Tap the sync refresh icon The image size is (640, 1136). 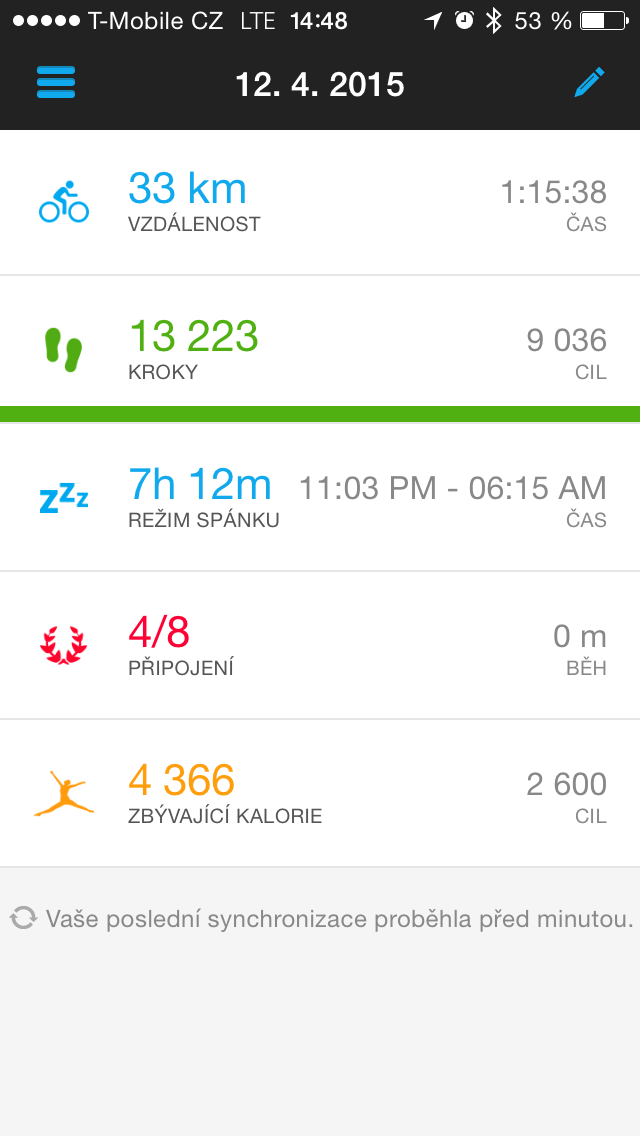[23, 918]
